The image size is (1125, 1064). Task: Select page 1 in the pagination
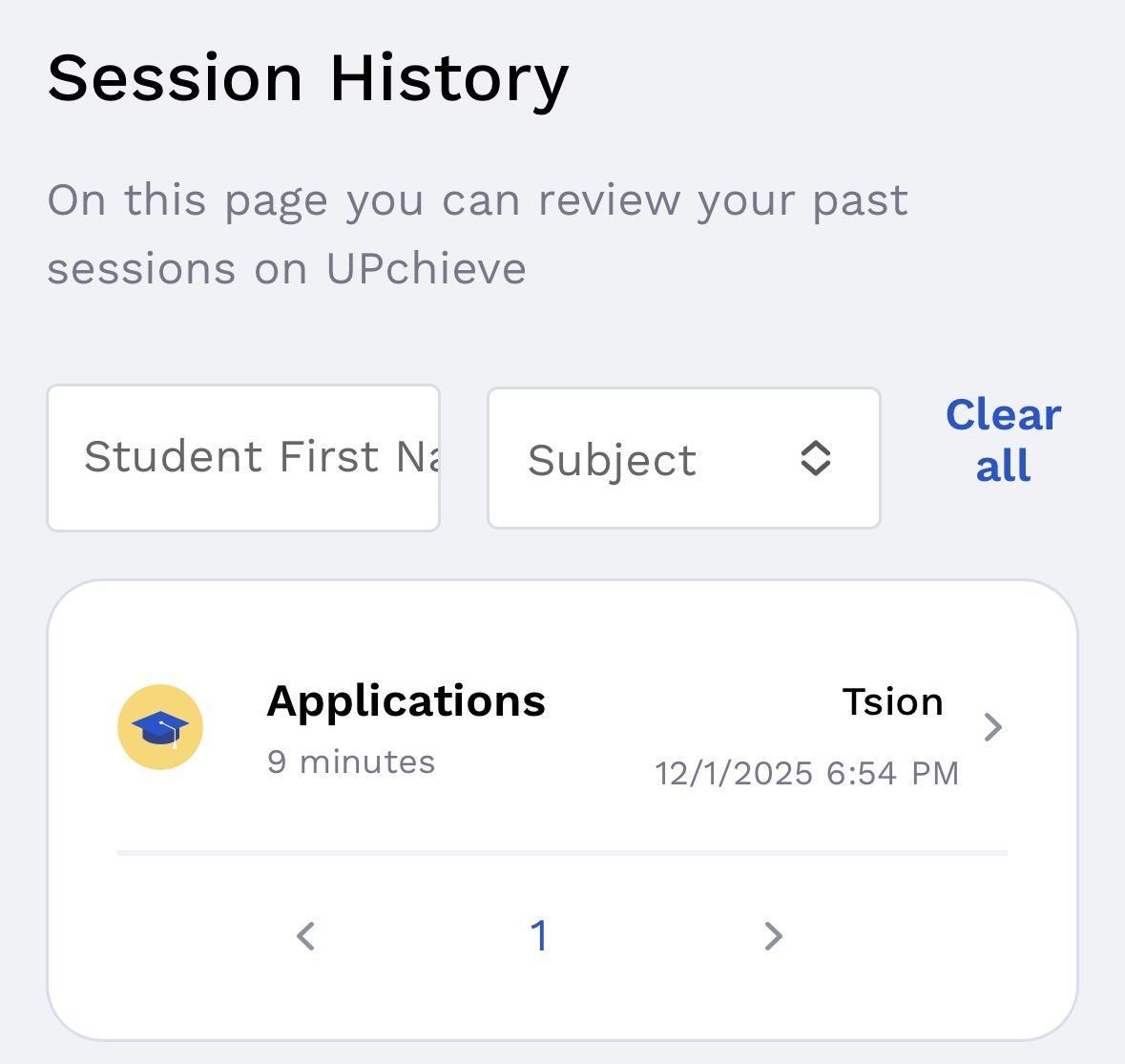click(539, 936)
